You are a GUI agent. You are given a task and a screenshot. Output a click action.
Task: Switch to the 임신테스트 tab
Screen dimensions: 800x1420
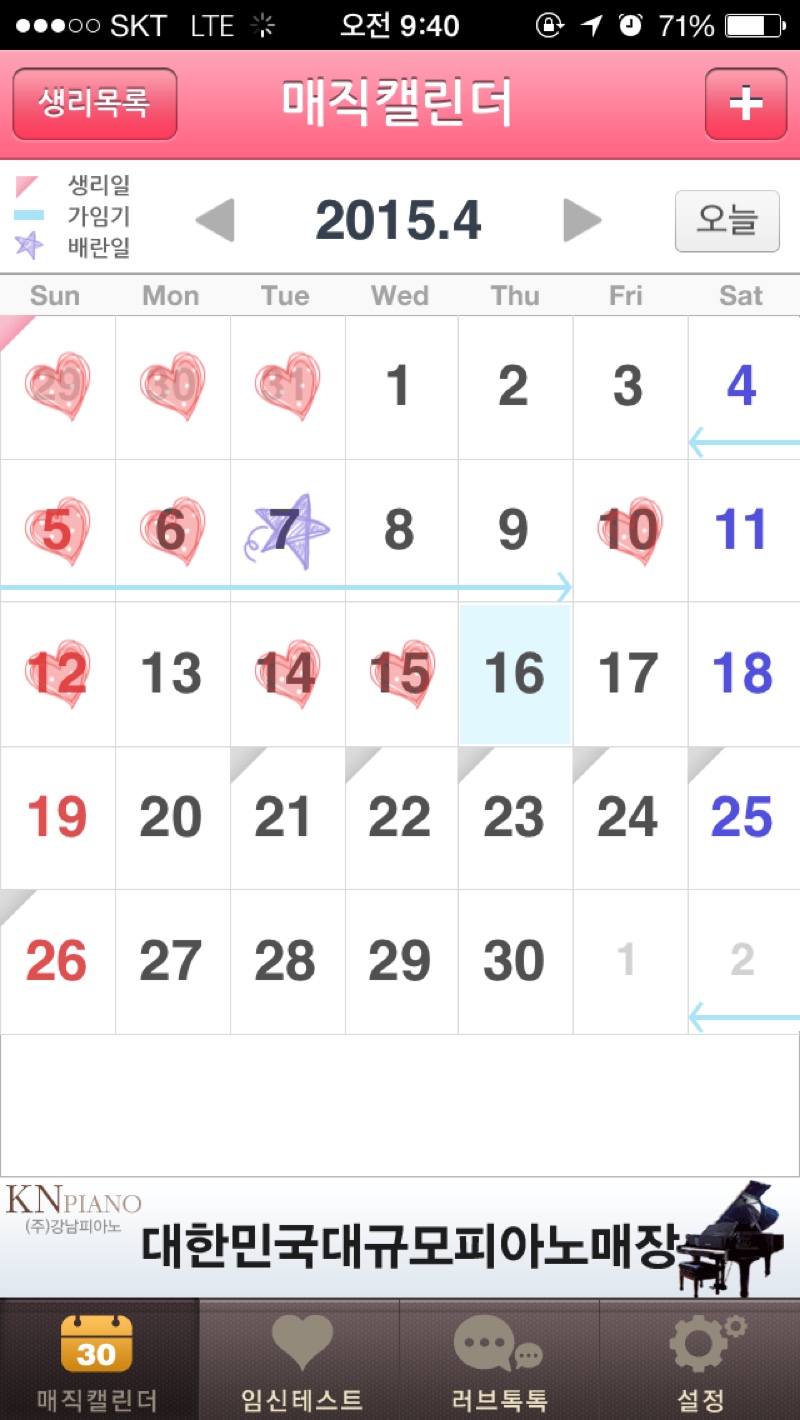pos(300,1359)
